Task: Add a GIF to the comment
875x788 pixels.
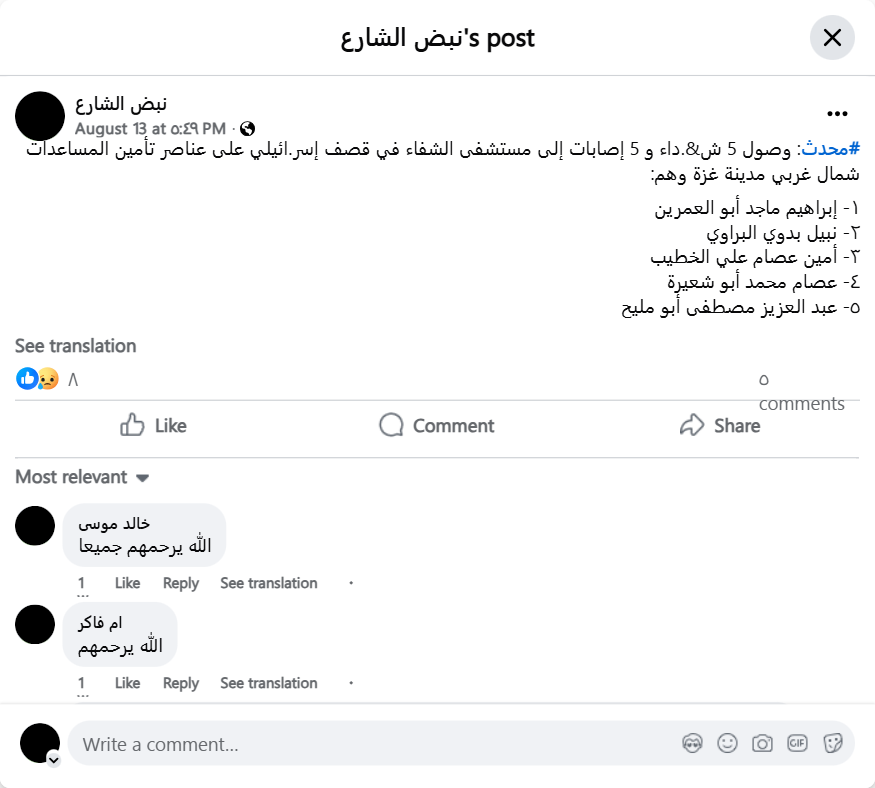Action: [x=797, y=743]
